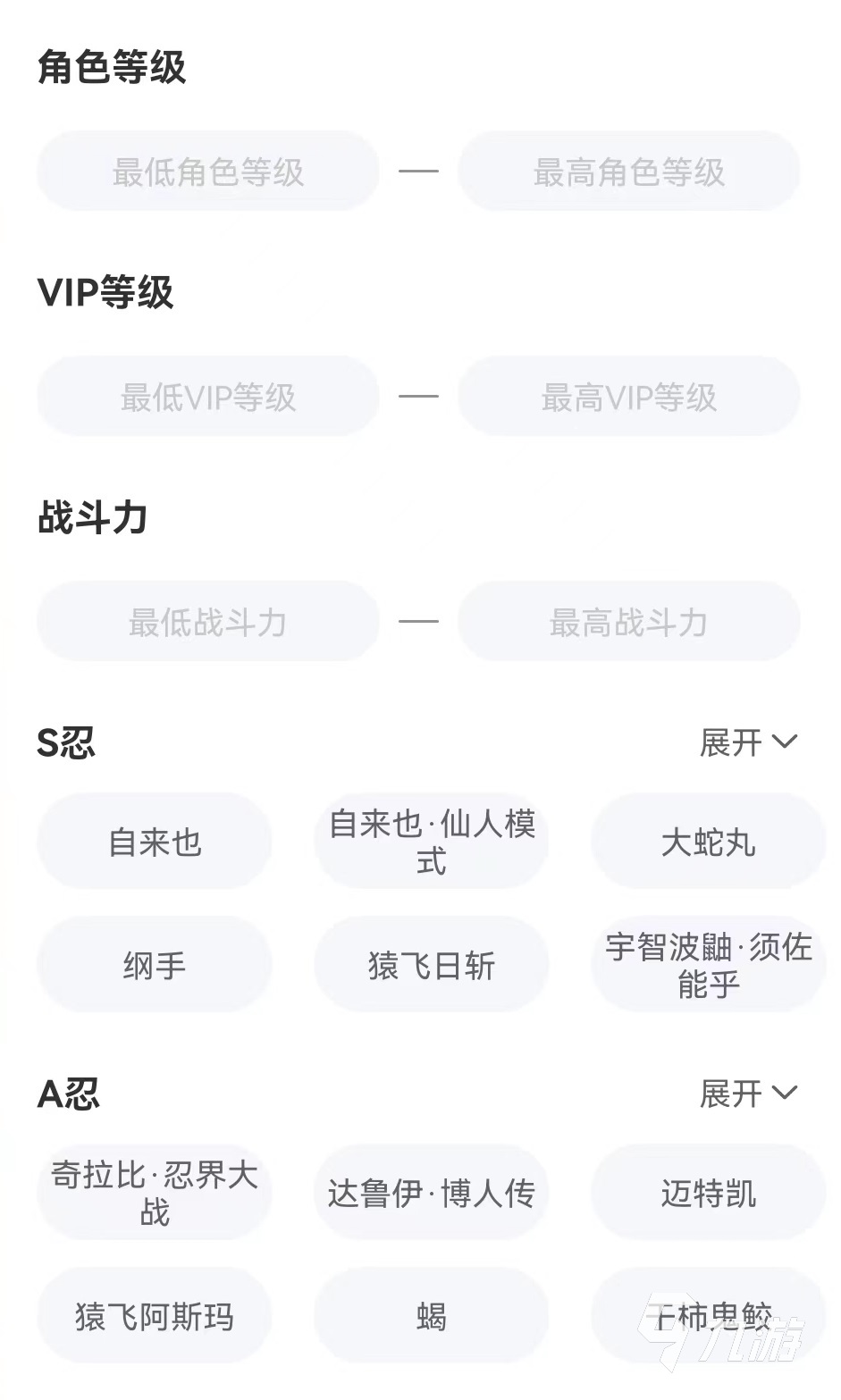Tap the 最低战斗力 input box
Screen dimensions: 841x1400
207,622
